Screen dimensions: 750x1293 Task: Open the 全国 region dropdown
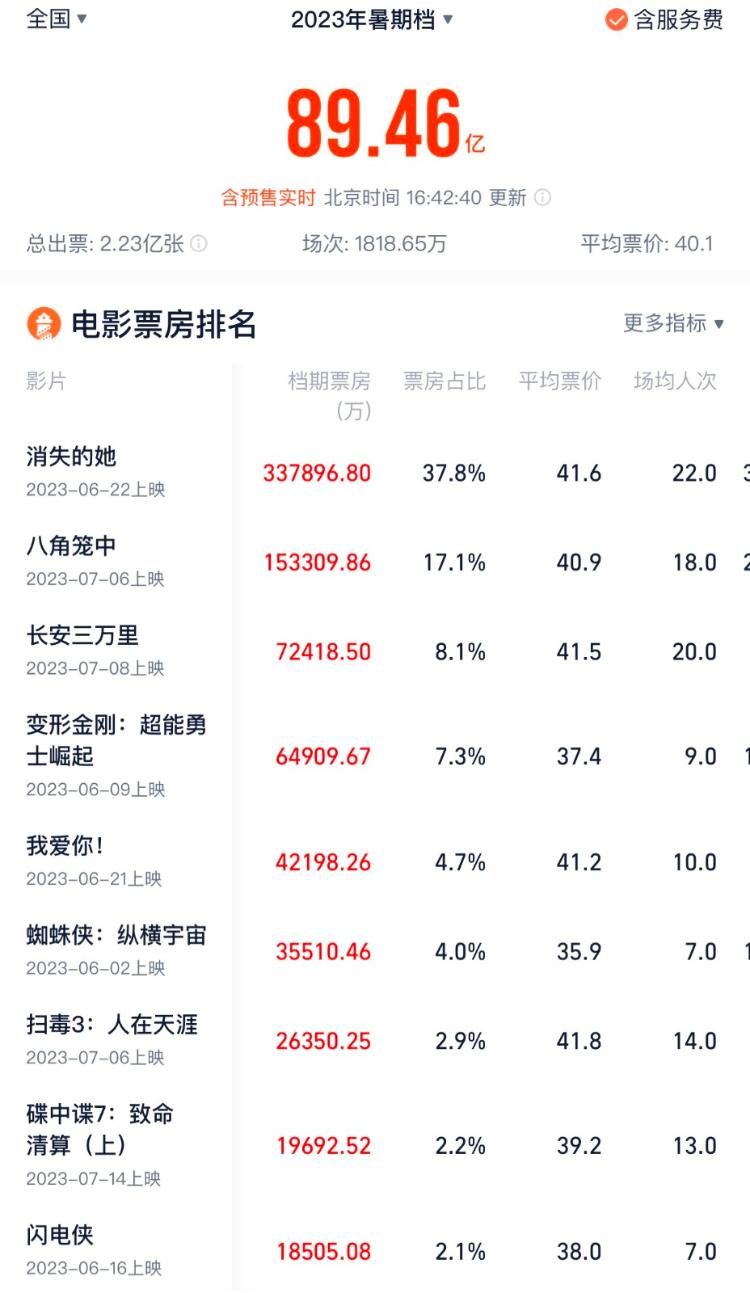coord(56,19)
